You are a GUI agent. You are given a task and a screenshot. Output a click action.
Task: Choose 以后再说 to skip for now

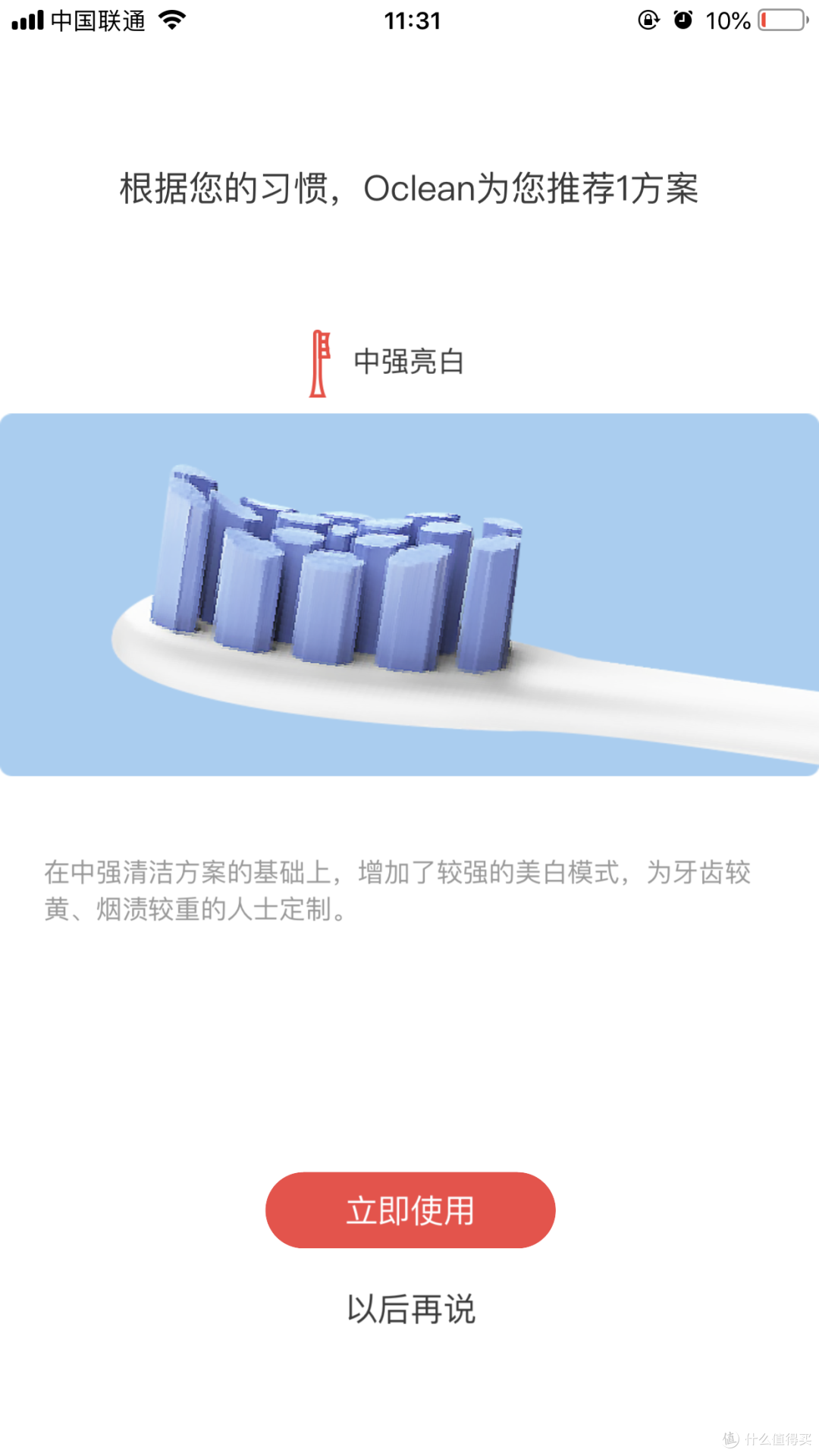[x=410, y=1310]
